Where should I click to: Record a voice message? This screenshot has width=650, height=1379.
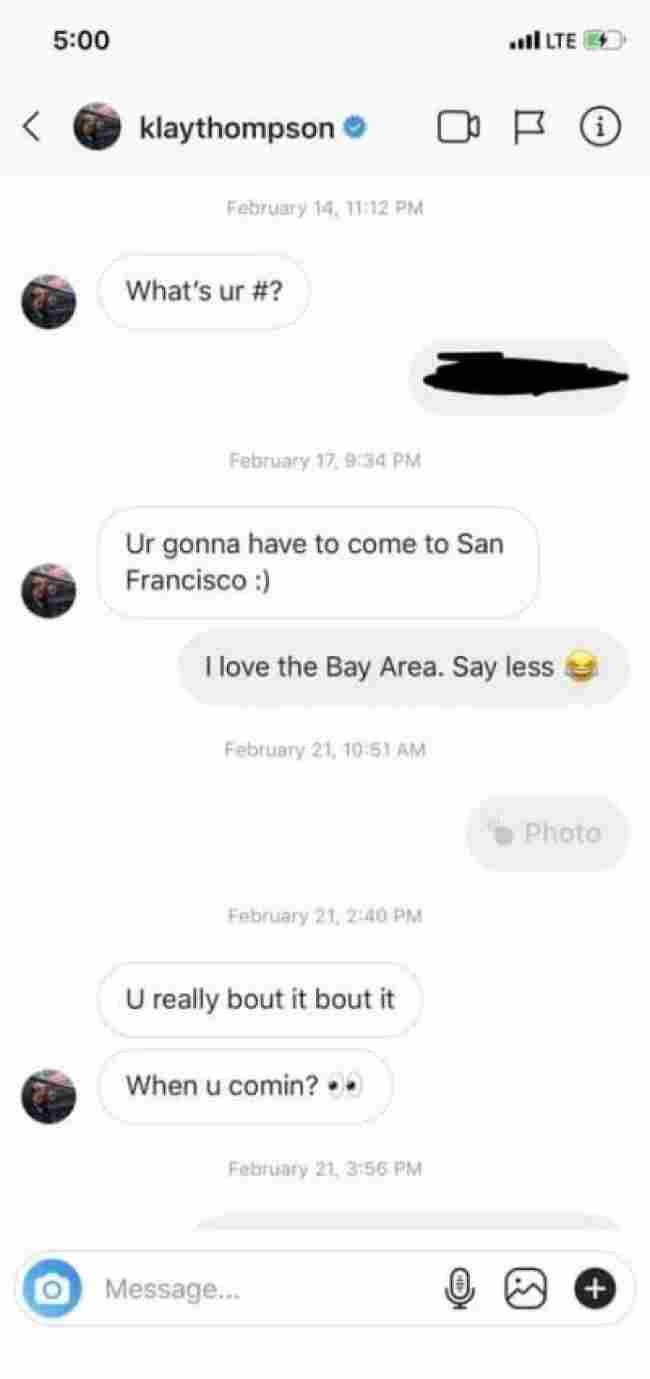(459, 1290)
